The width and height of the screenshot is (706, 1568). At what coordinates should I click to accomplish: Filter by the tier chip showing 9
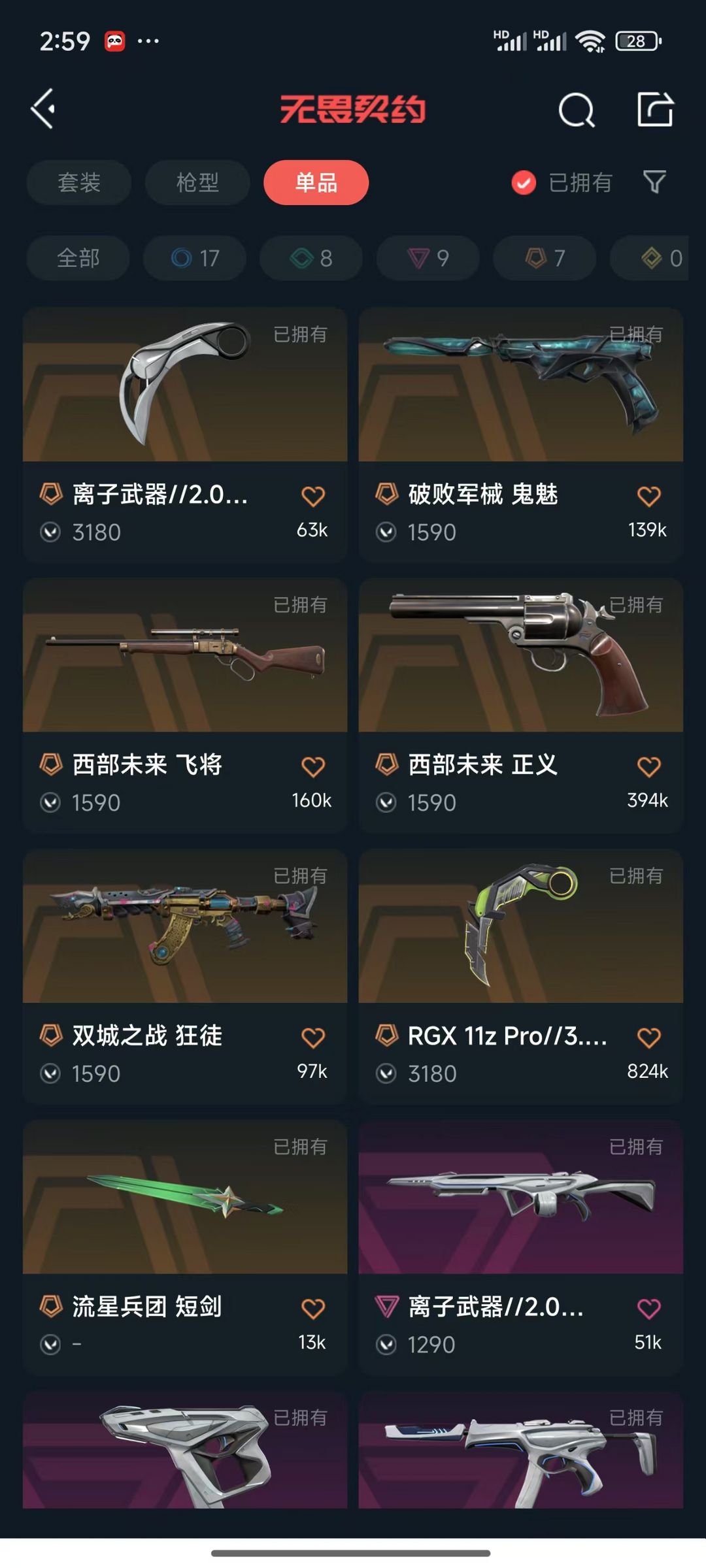[x=428, y=258]
